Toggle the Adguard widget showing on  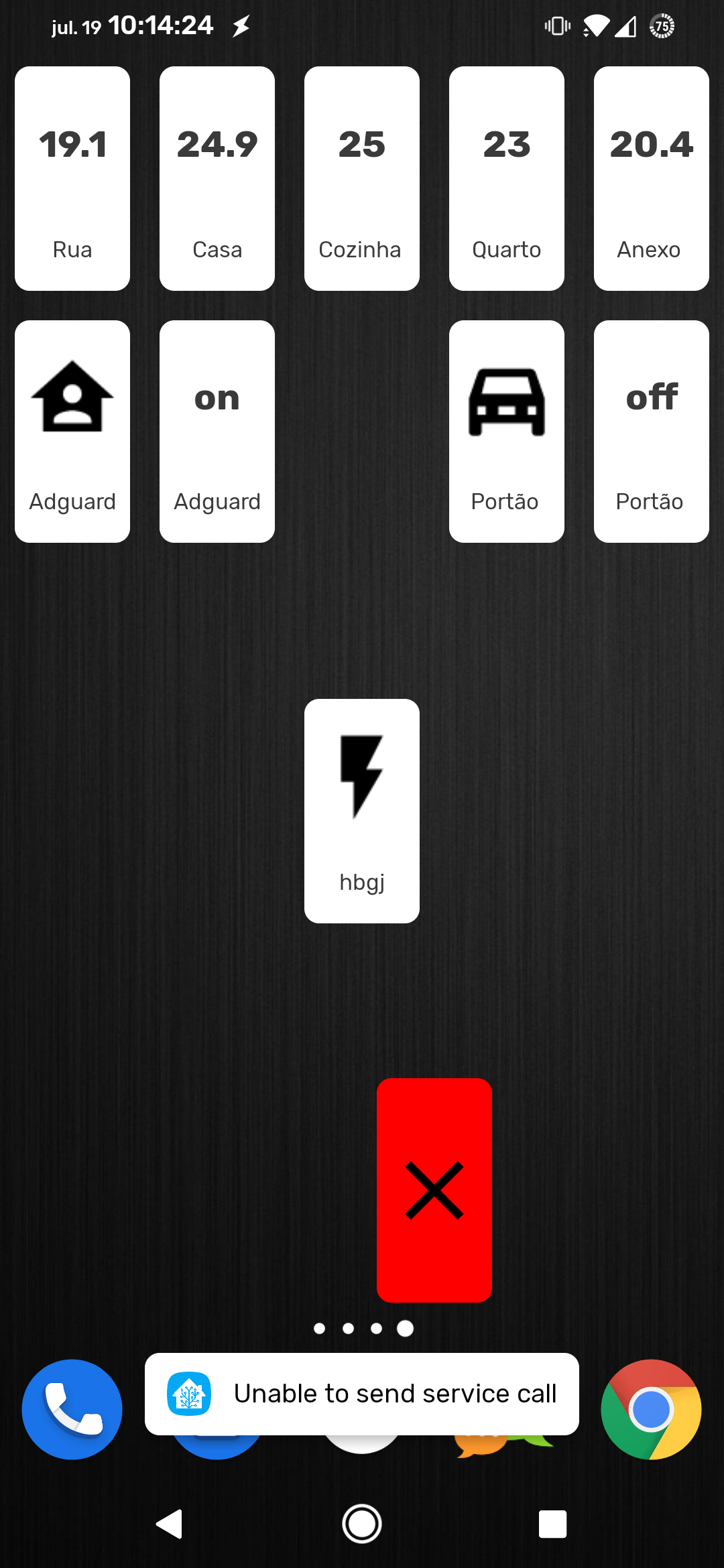217,432
